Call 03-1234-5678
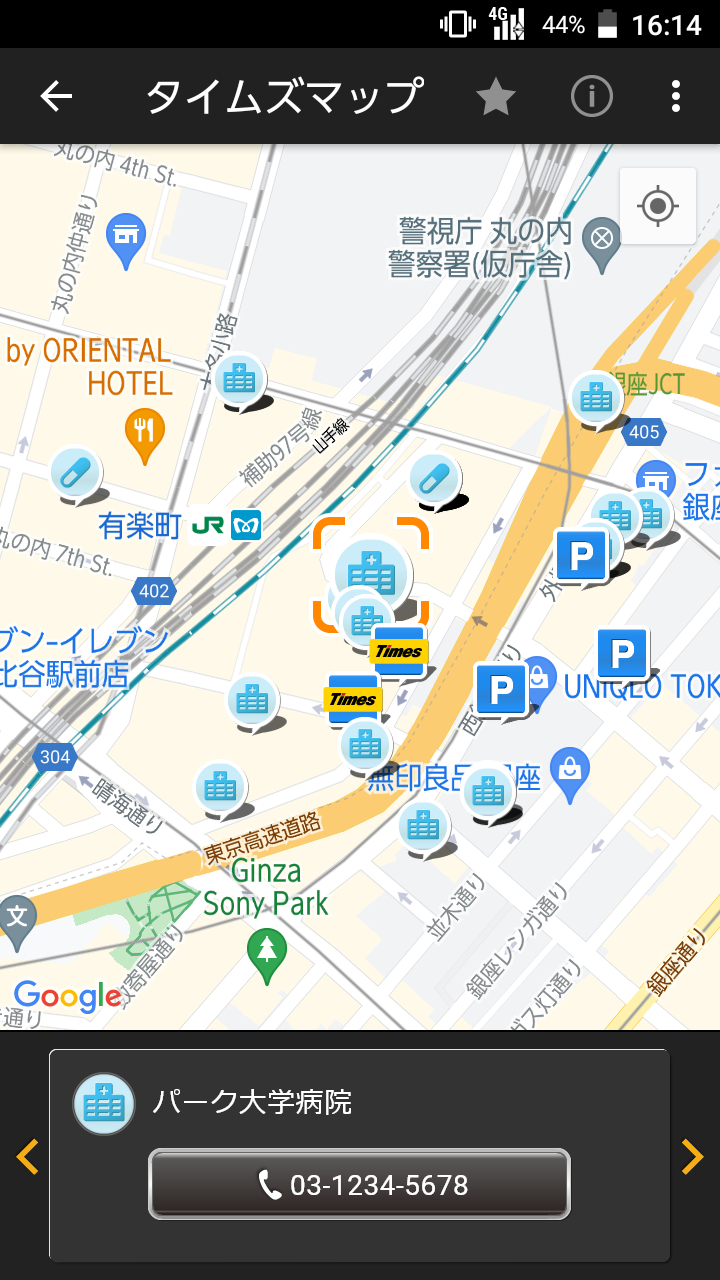The height and width of the screenshot is (1280, 720). click(x=359, y=1185)
